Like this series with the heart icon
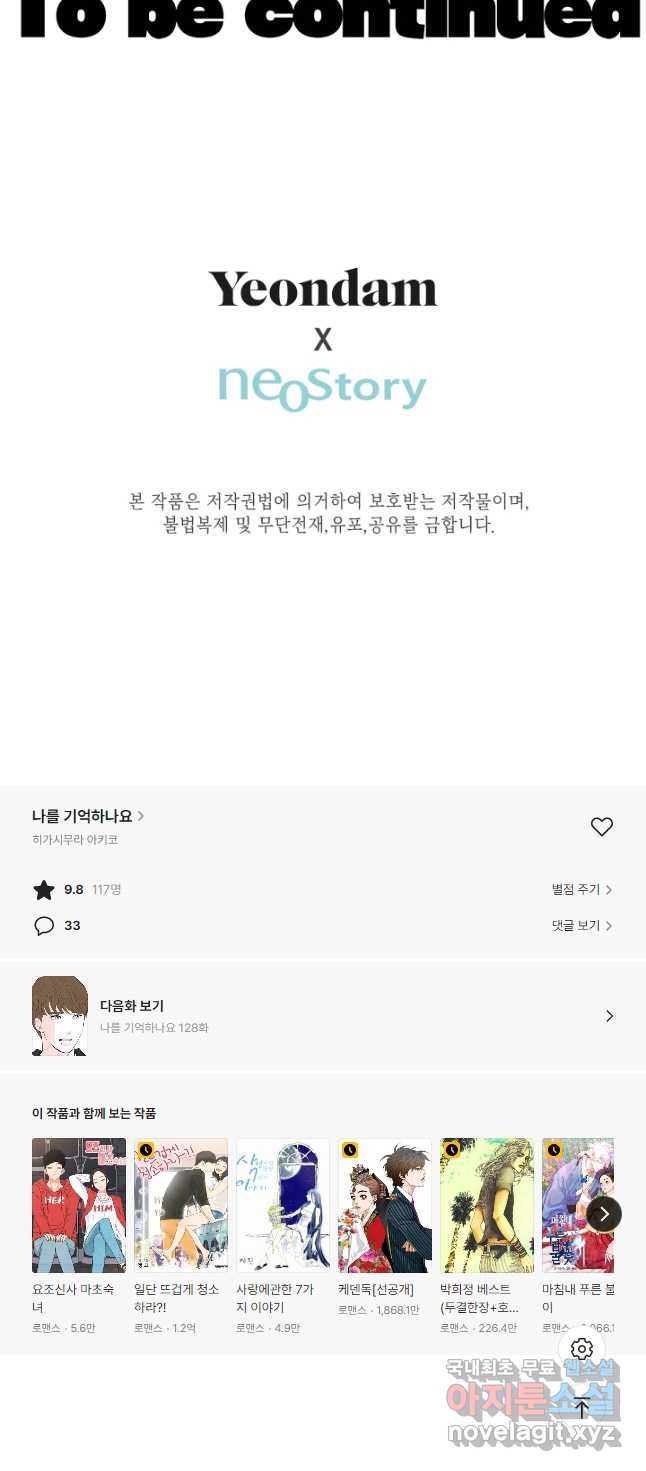 pos(601,827)
